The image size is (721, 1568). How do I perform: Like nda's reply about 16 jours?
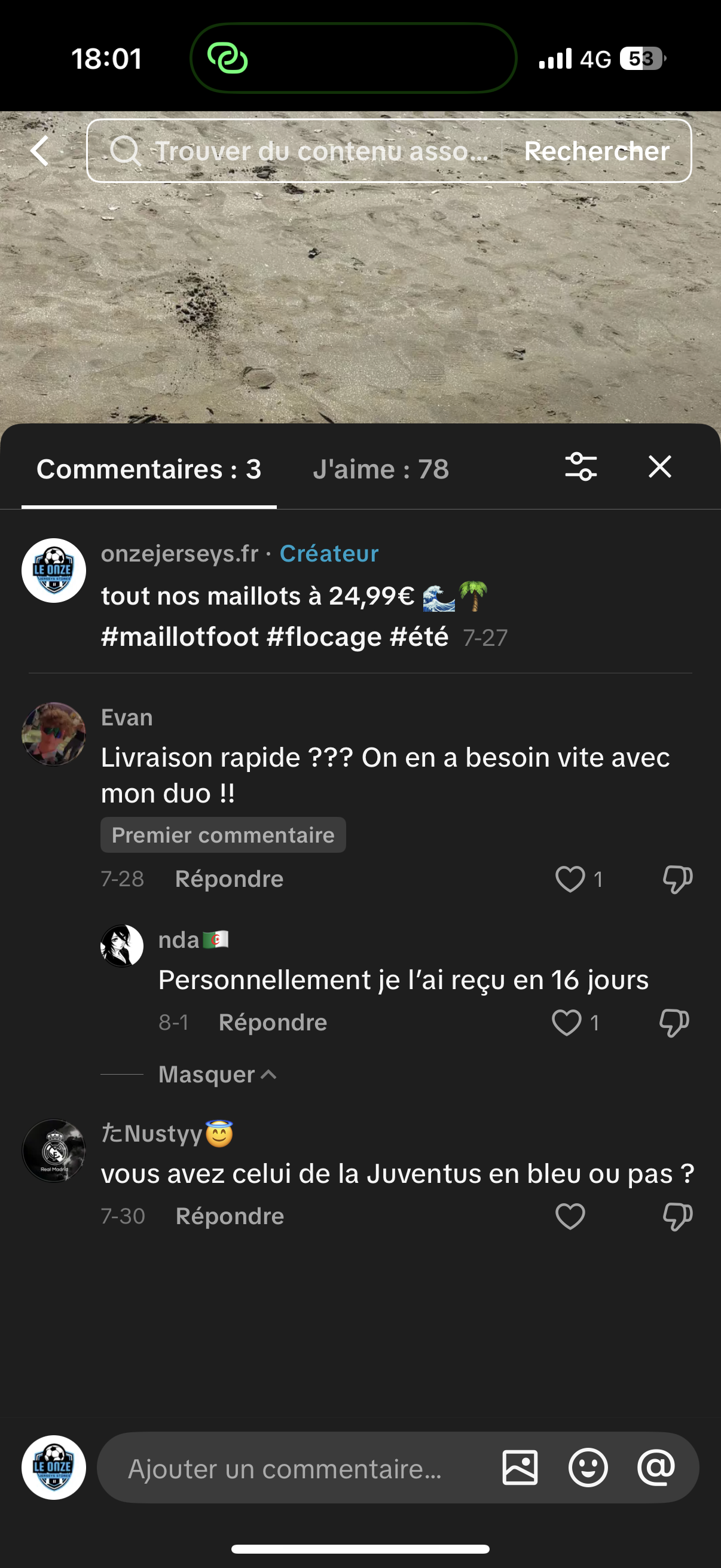coord(566,1023)
